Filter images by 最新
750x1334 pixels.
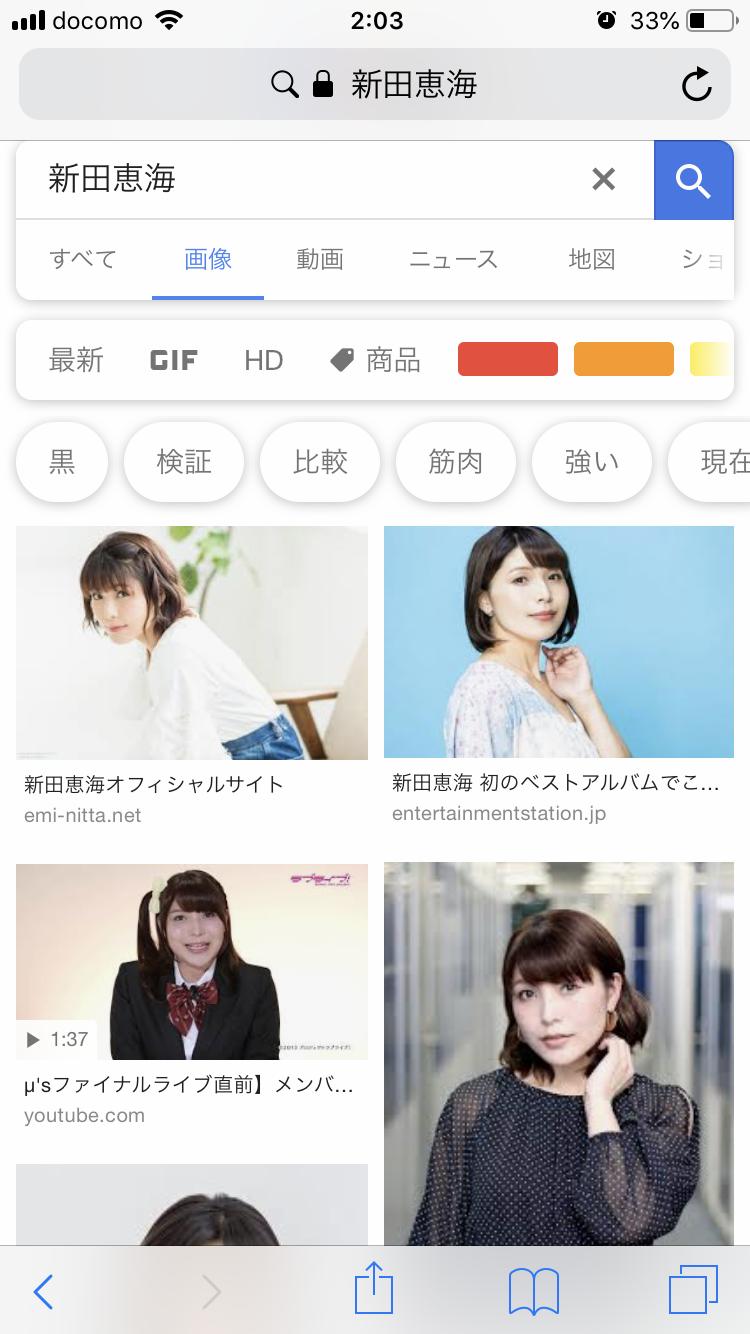click(76, 360)
